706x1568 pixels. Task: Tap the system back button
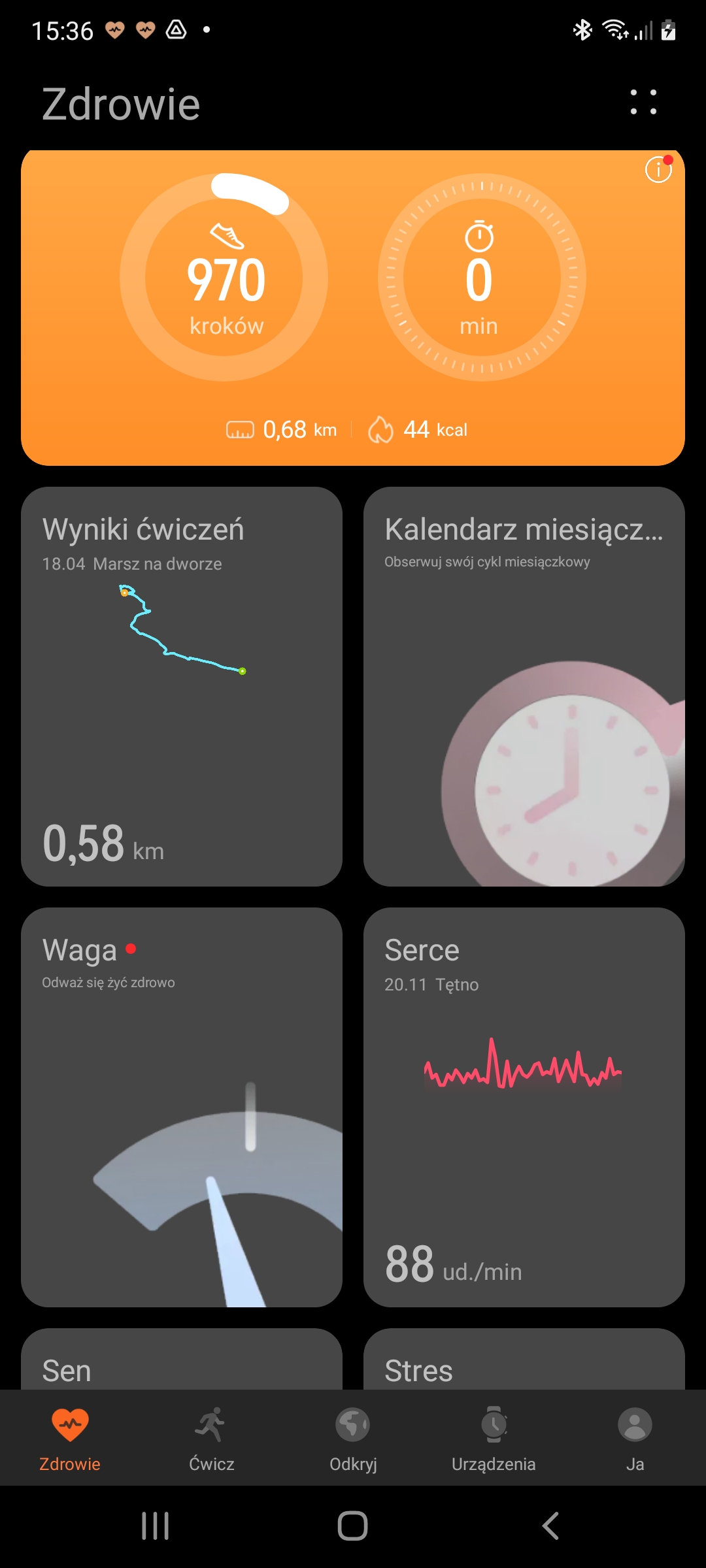click(x=550, y=1526)
